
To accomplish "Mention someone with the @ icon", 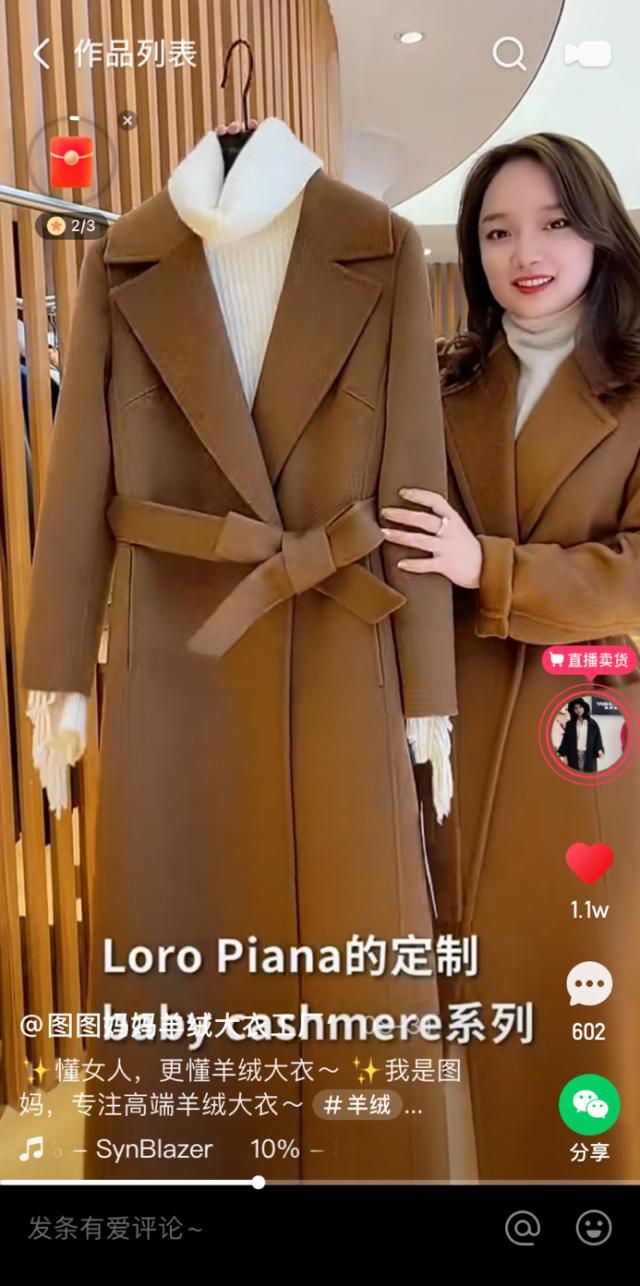I will 523,1228.
